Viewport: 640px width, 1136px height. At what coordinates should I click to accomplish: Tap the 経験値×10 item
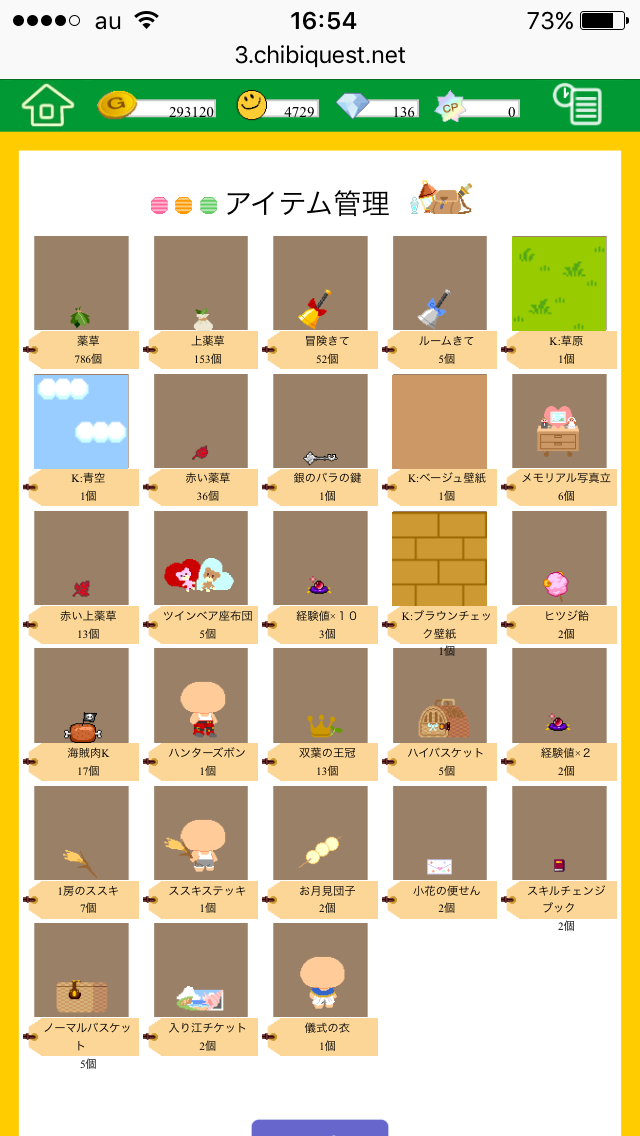coord(320,558)
